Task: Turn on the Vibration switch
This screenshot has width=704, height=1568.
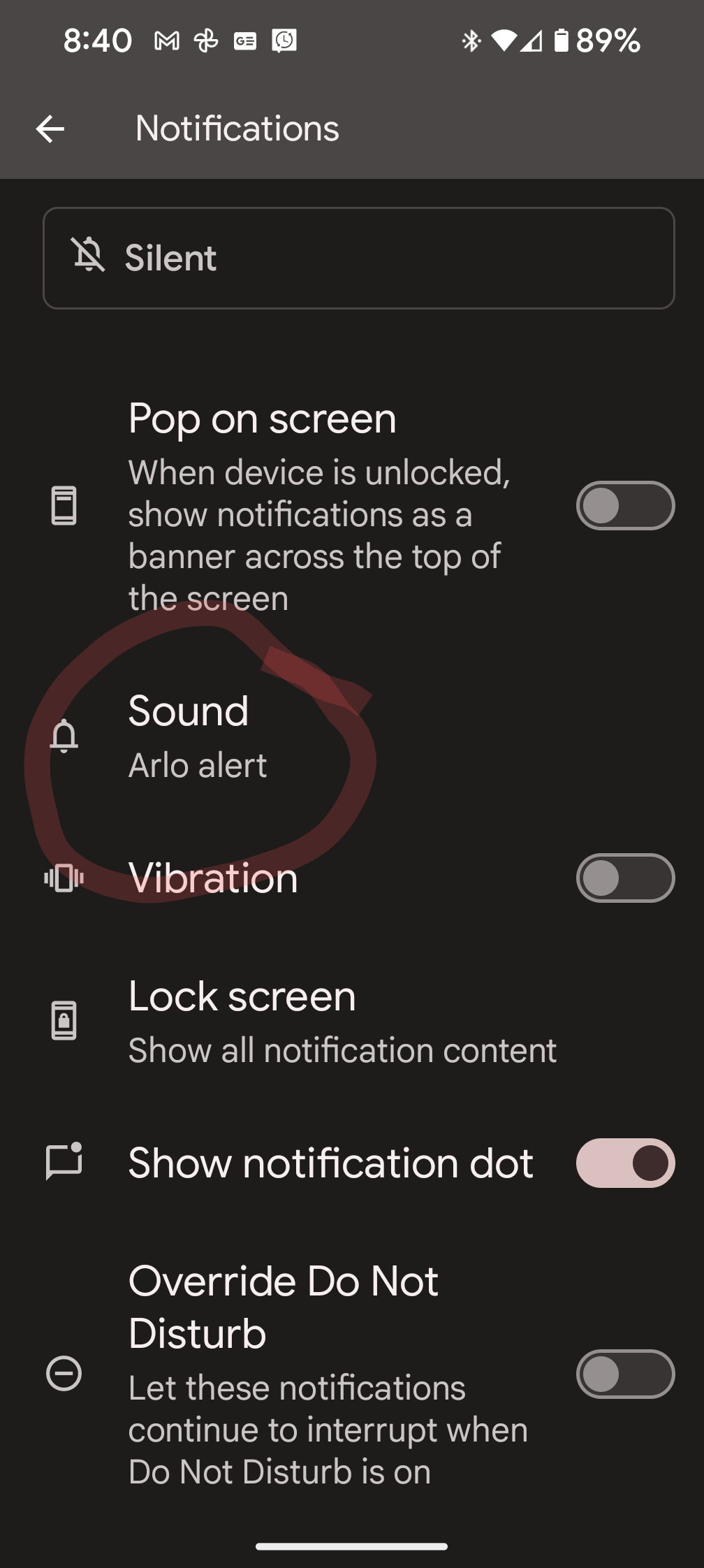Action: tap(624, 878)
